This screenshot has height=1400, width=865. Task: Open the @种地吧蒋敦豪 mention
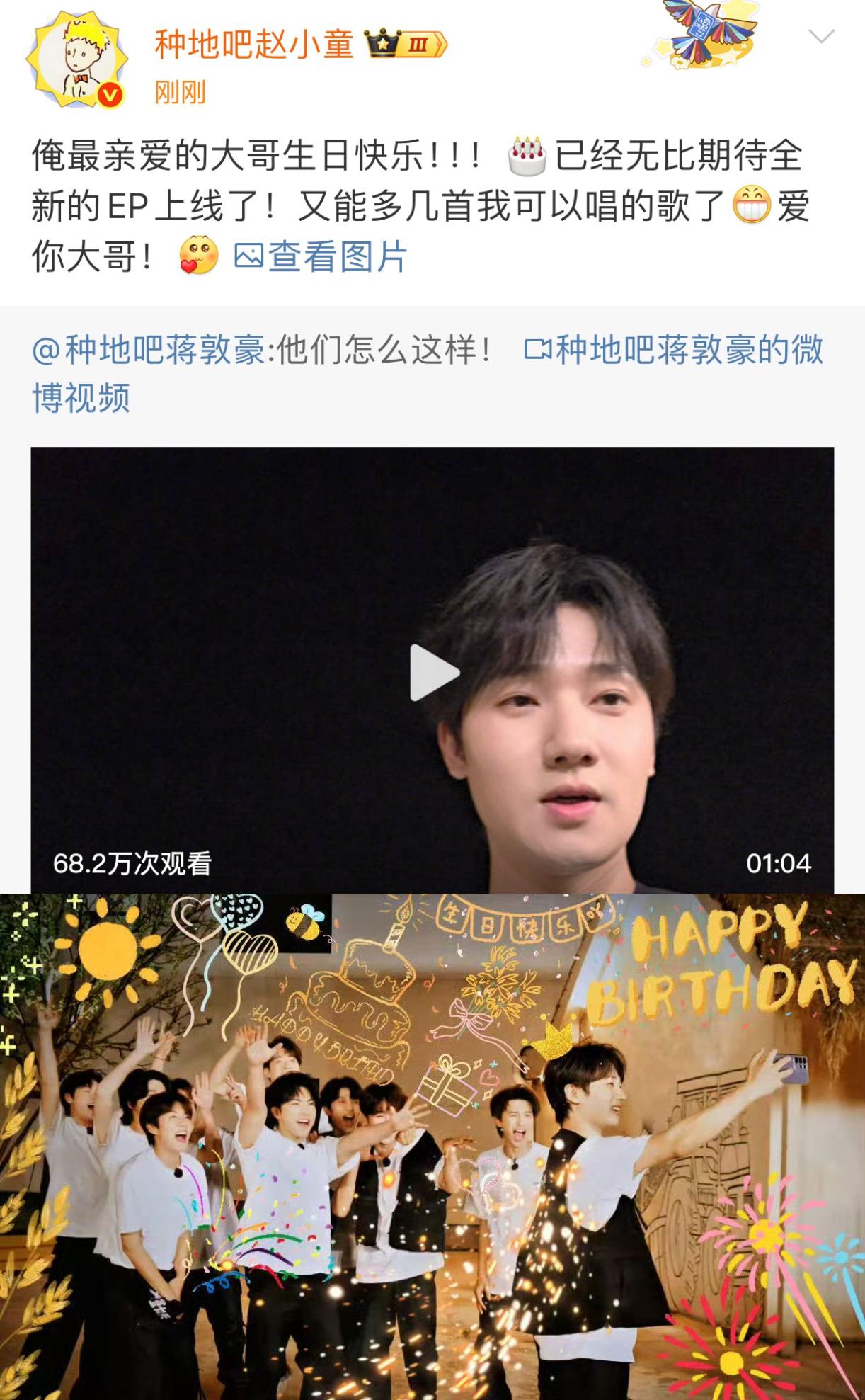(x=148, y=351)
